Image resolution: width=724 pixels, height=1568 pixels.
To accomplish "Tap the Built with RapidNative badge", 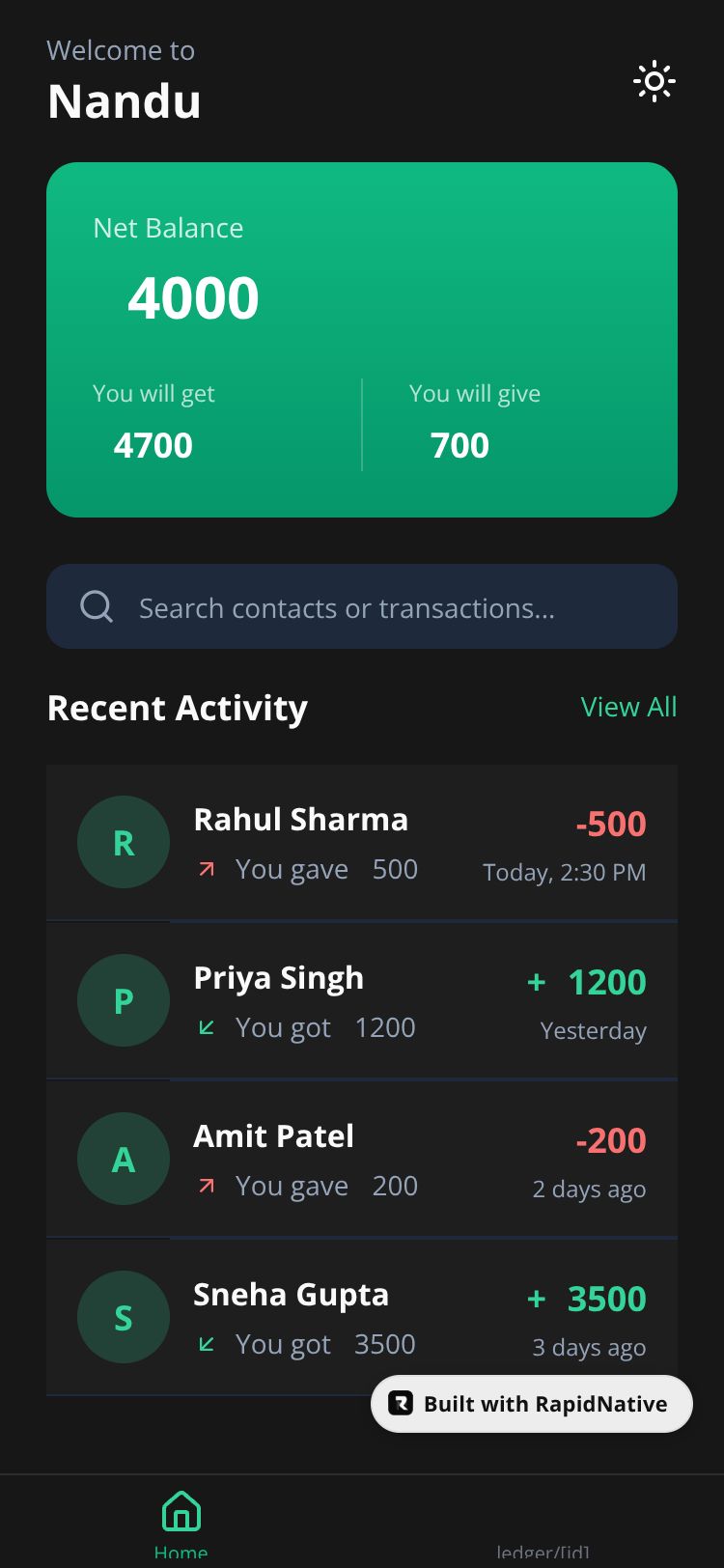I will pos(532,1404).
